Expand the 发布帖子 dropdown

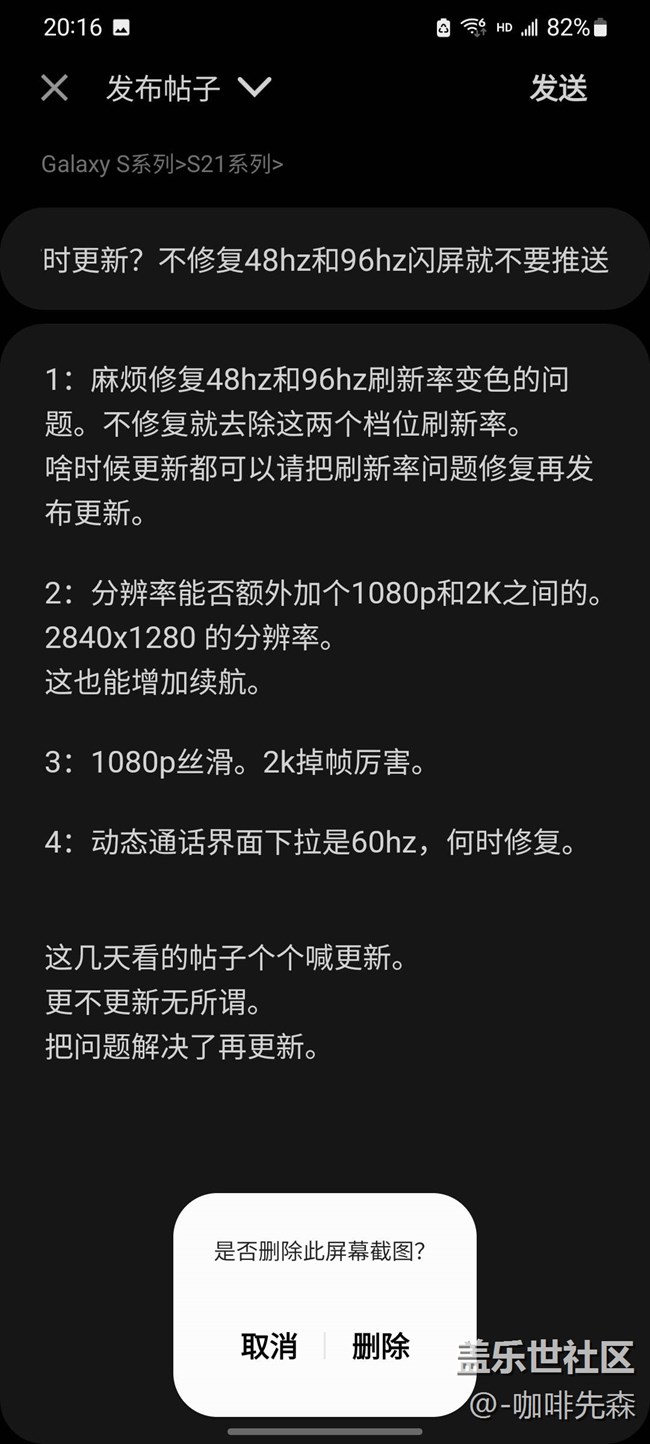pyautogui.click(x=254, y=88)
